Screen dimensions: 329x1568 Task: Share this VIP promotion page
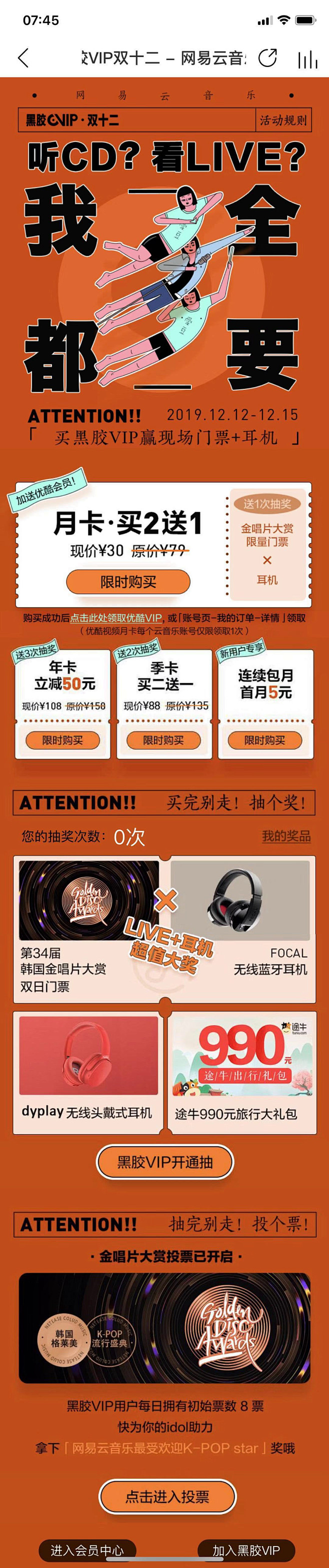pos(267,58)
